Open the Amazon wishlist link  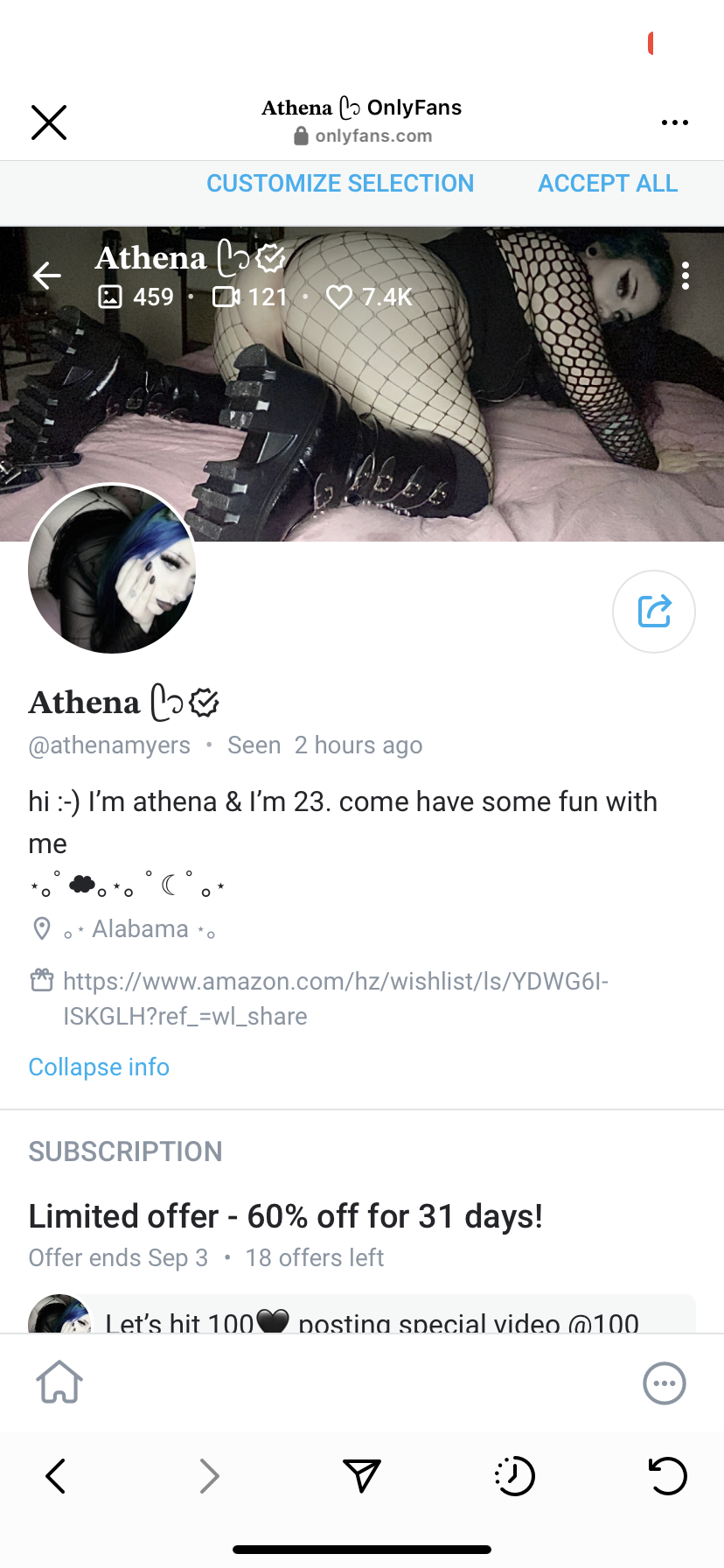336,998
